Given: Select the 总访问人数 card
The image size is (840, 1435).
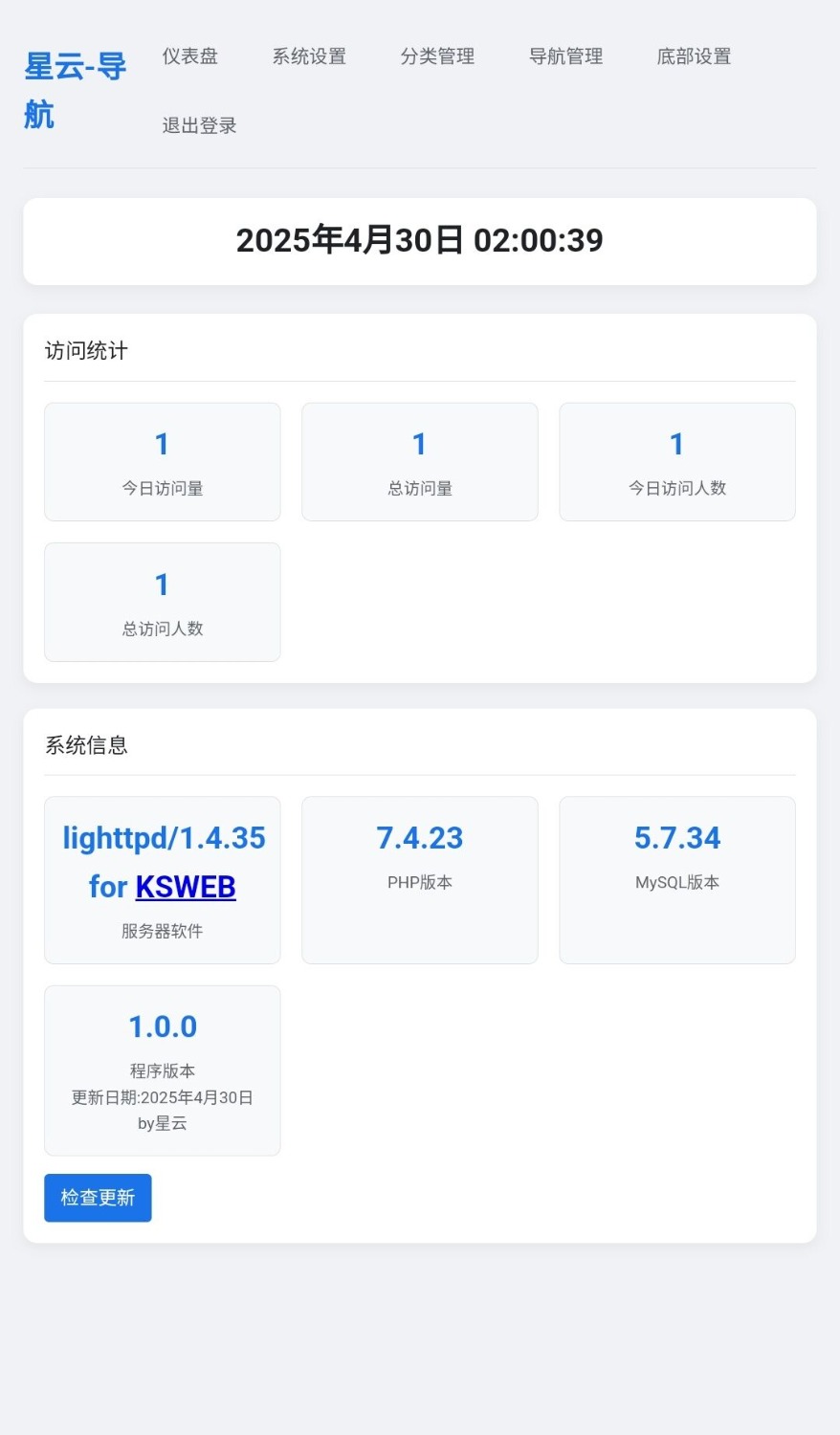Looking at the screenshot, I should tap(162, 602).
